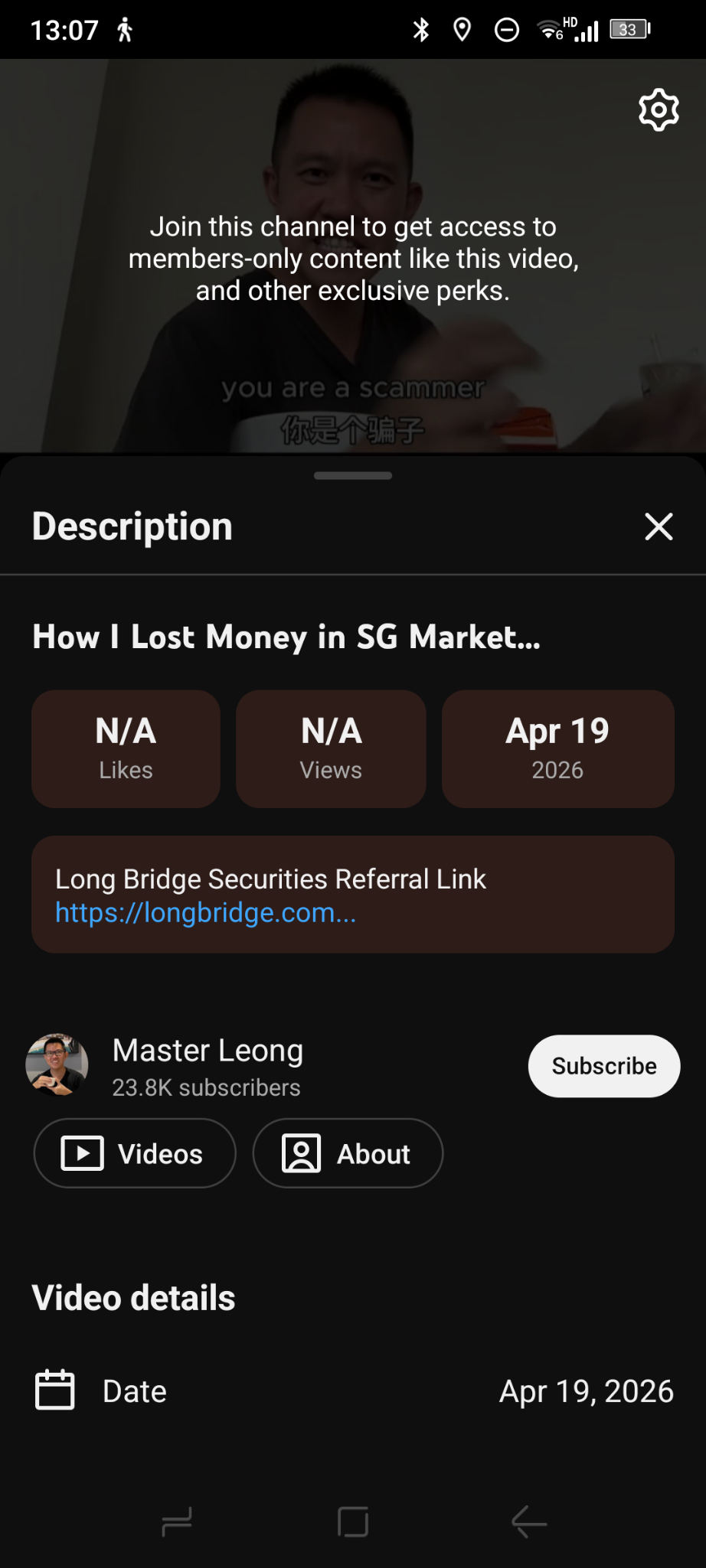
Task: Subscribe to Master Leong
Action: click(604, 1066)
